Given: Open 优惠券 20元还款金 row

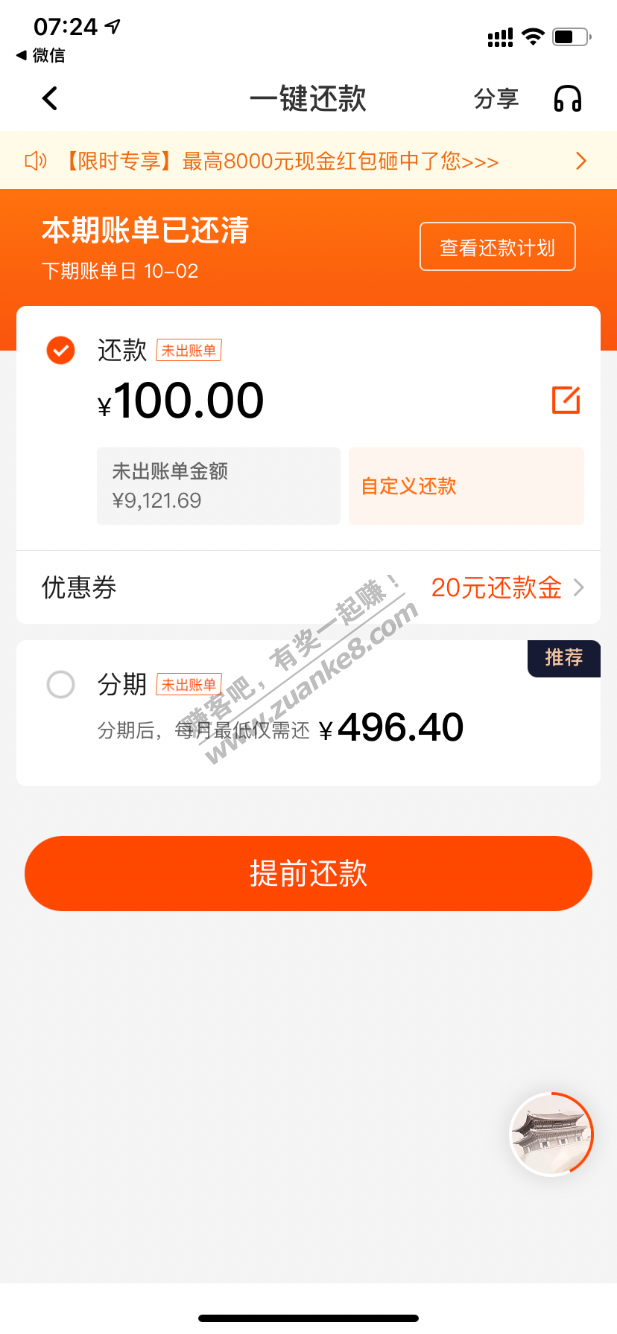Looking at the screenshot, I should 308,588.
